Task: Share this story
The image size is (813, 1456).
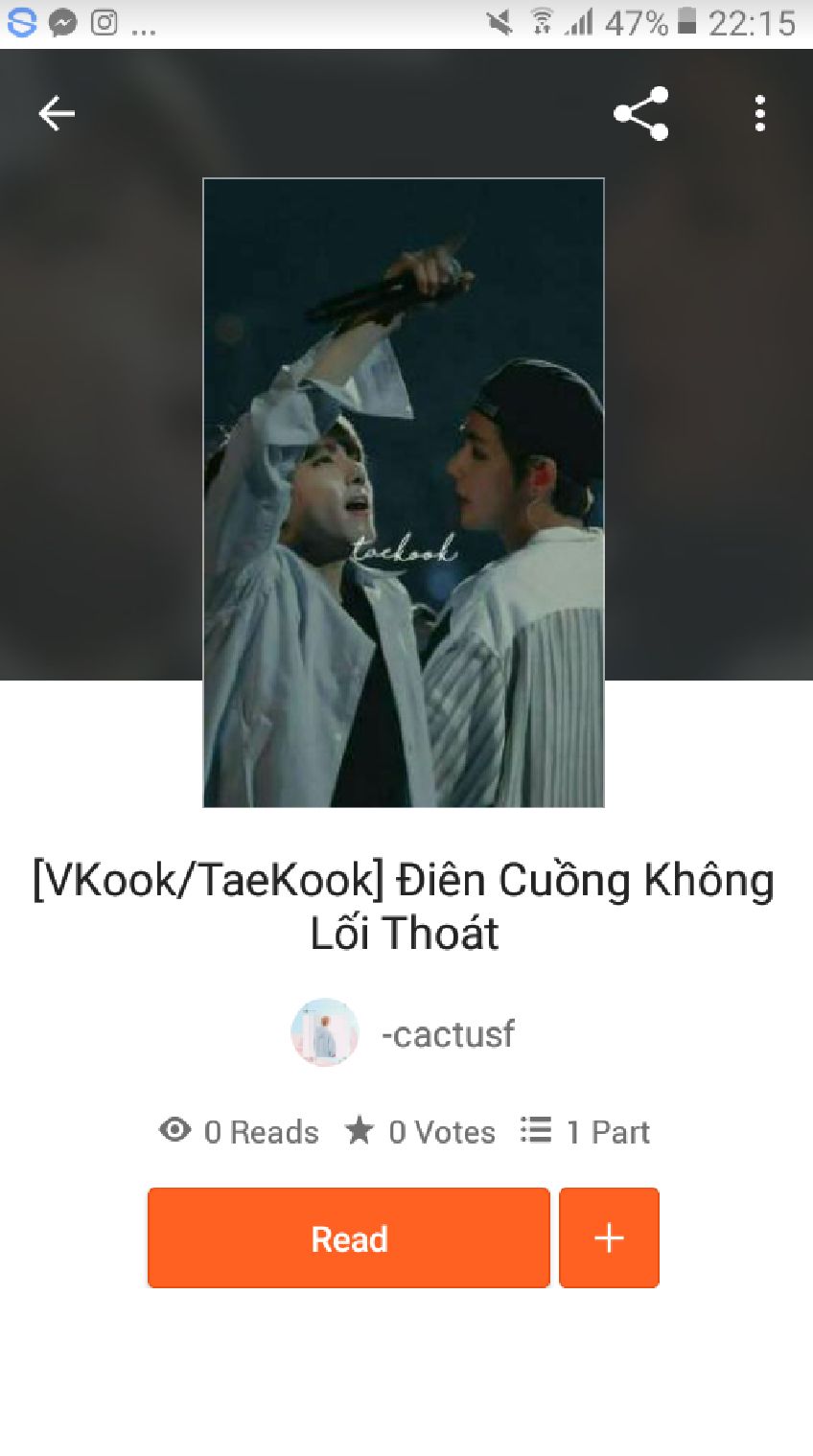Action: pyautogui.click(x=640, y=113)
